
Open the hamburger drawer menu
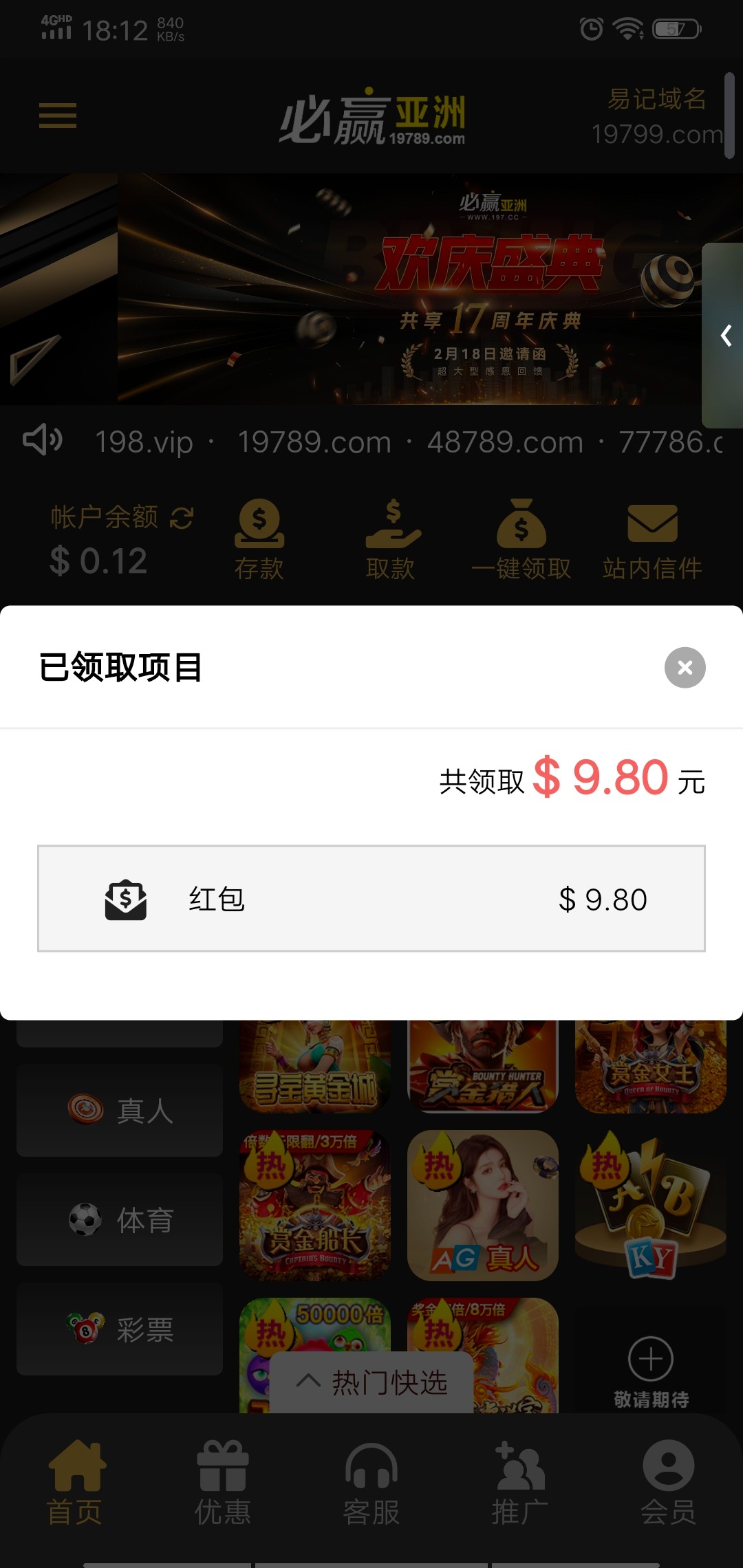(58, 116)
